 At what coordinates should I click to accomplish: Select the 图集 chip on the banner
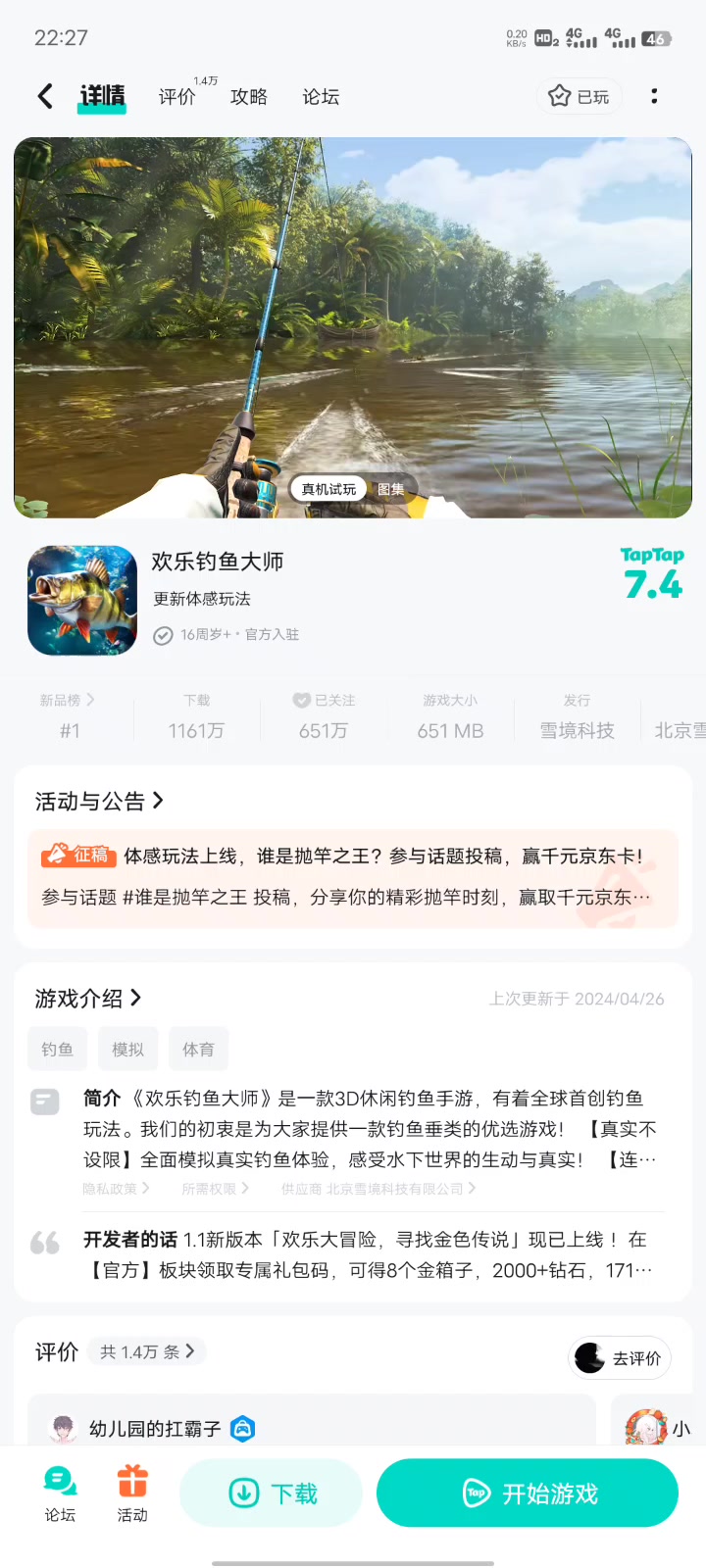[x=391, y=489]
